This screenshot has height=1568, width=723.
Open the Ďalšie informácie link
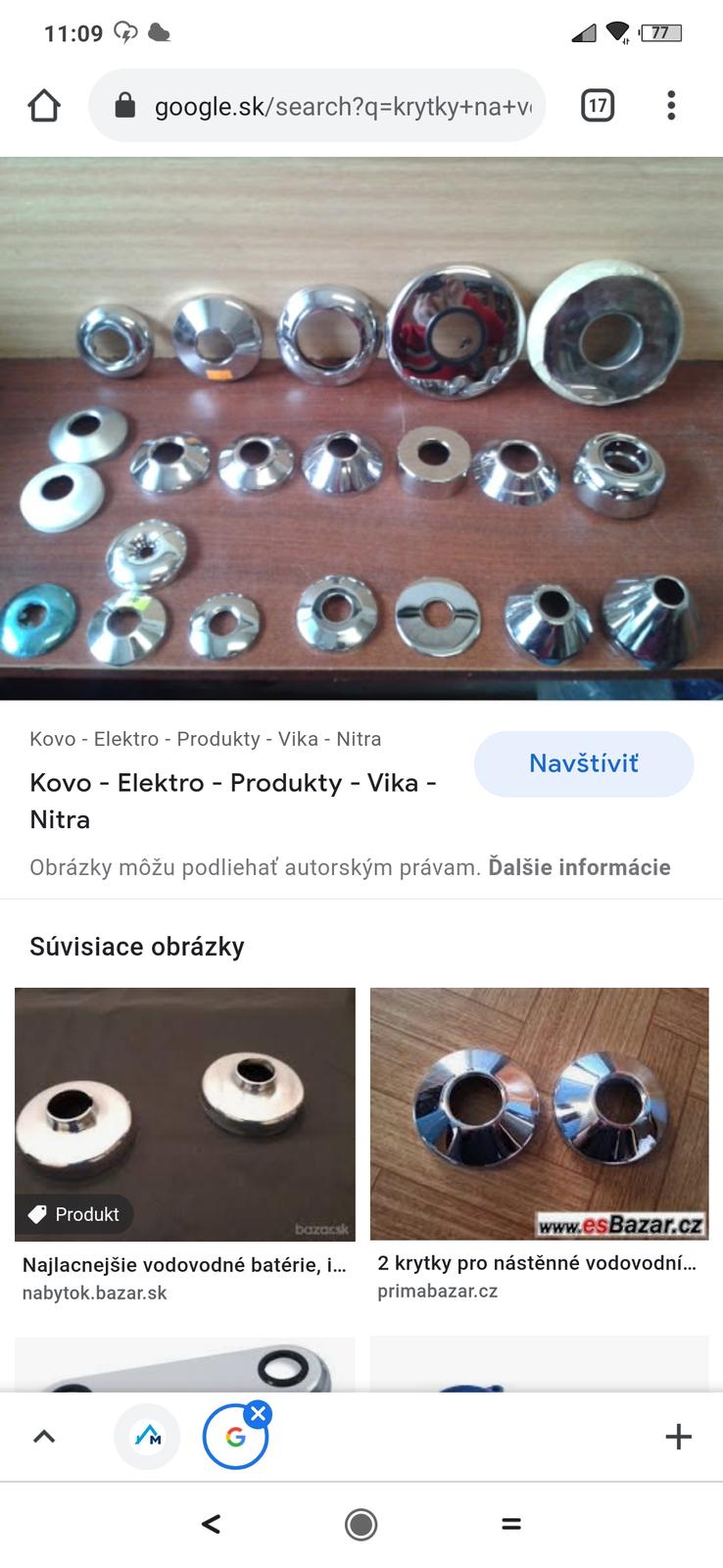pos(579,867)
